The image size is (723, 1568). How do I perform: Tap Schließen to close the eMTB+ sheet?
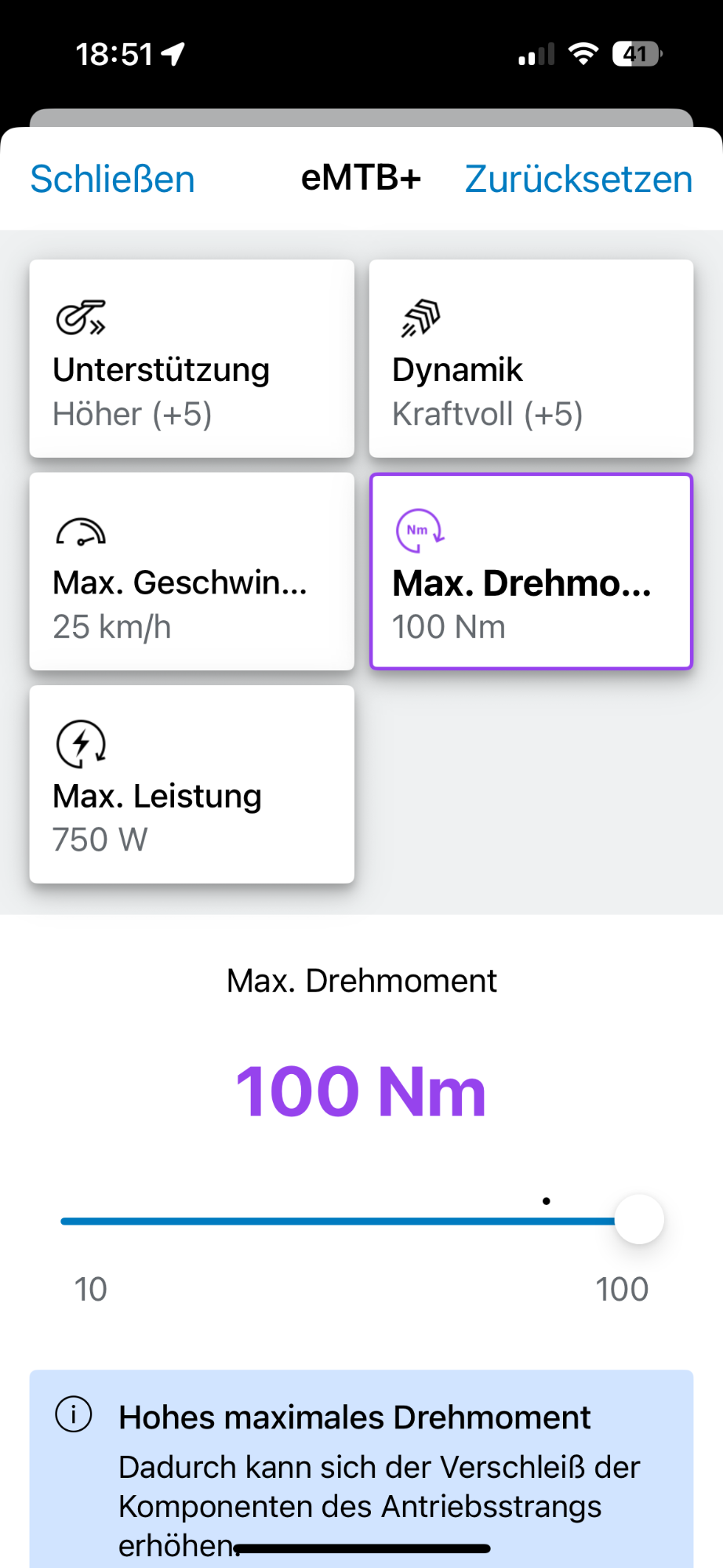(x=112, y=179)
